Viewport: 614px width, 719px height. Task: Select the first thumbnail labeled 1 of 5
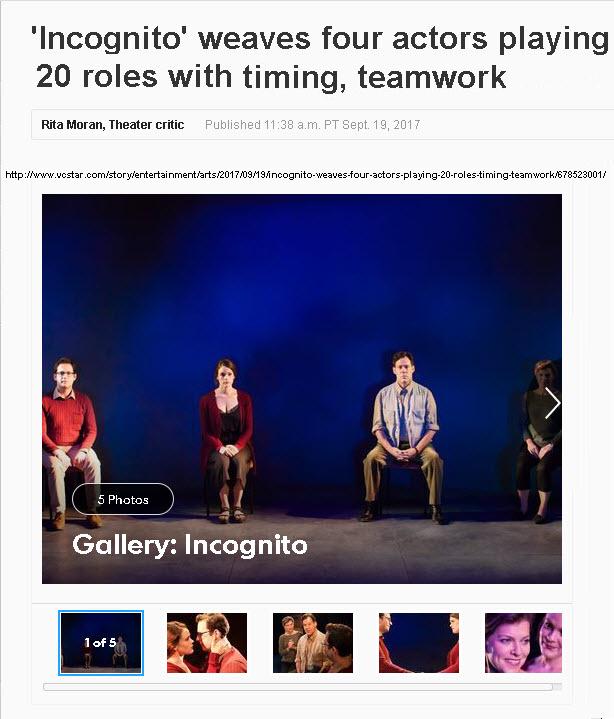101,643
